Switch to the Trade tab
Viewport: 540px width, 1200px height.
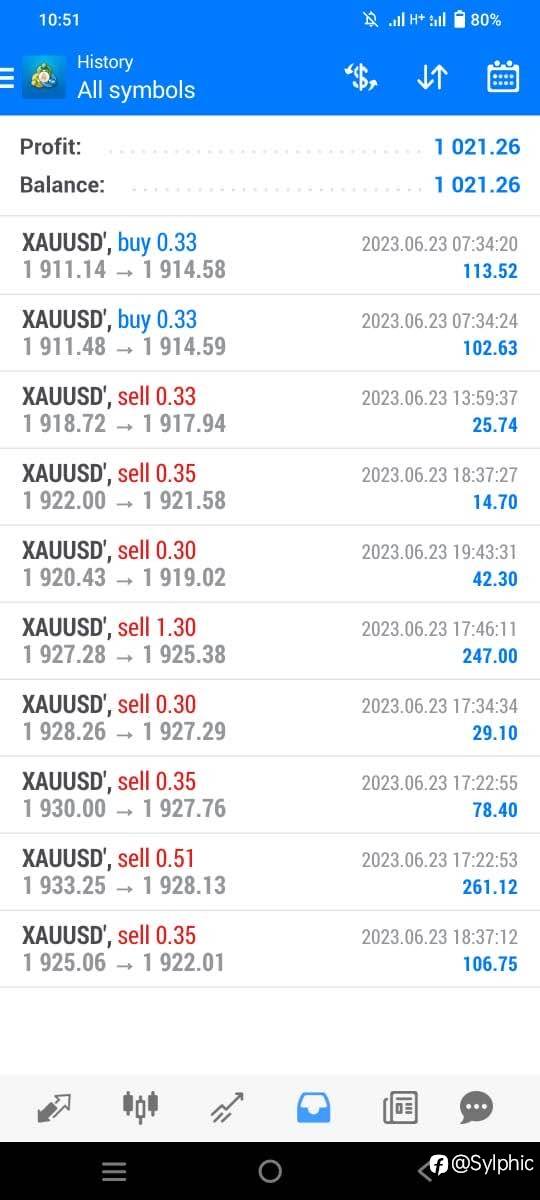pyautogui.click(x=227, y=1107)
